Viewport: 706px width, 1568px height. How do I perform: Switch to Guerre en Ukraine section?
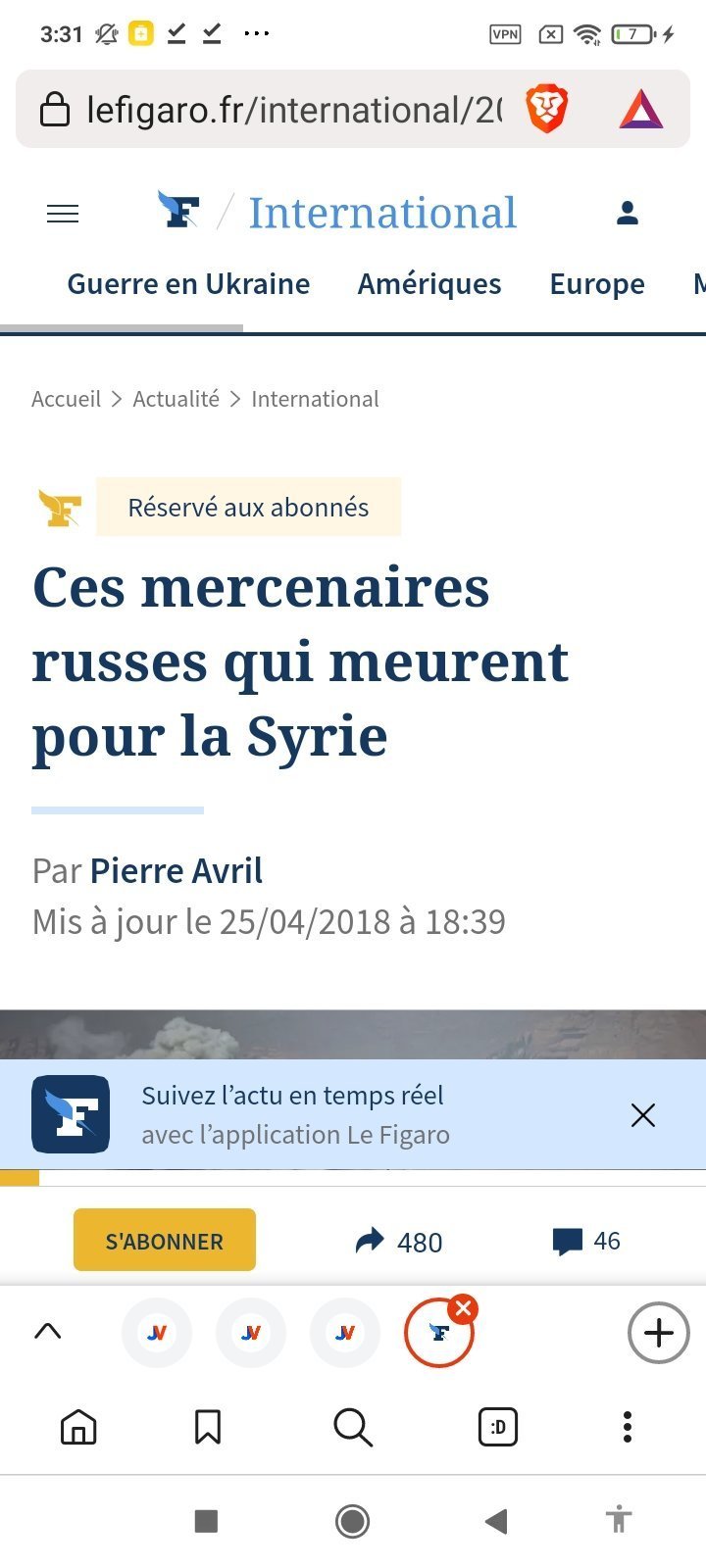coord(188,284)
